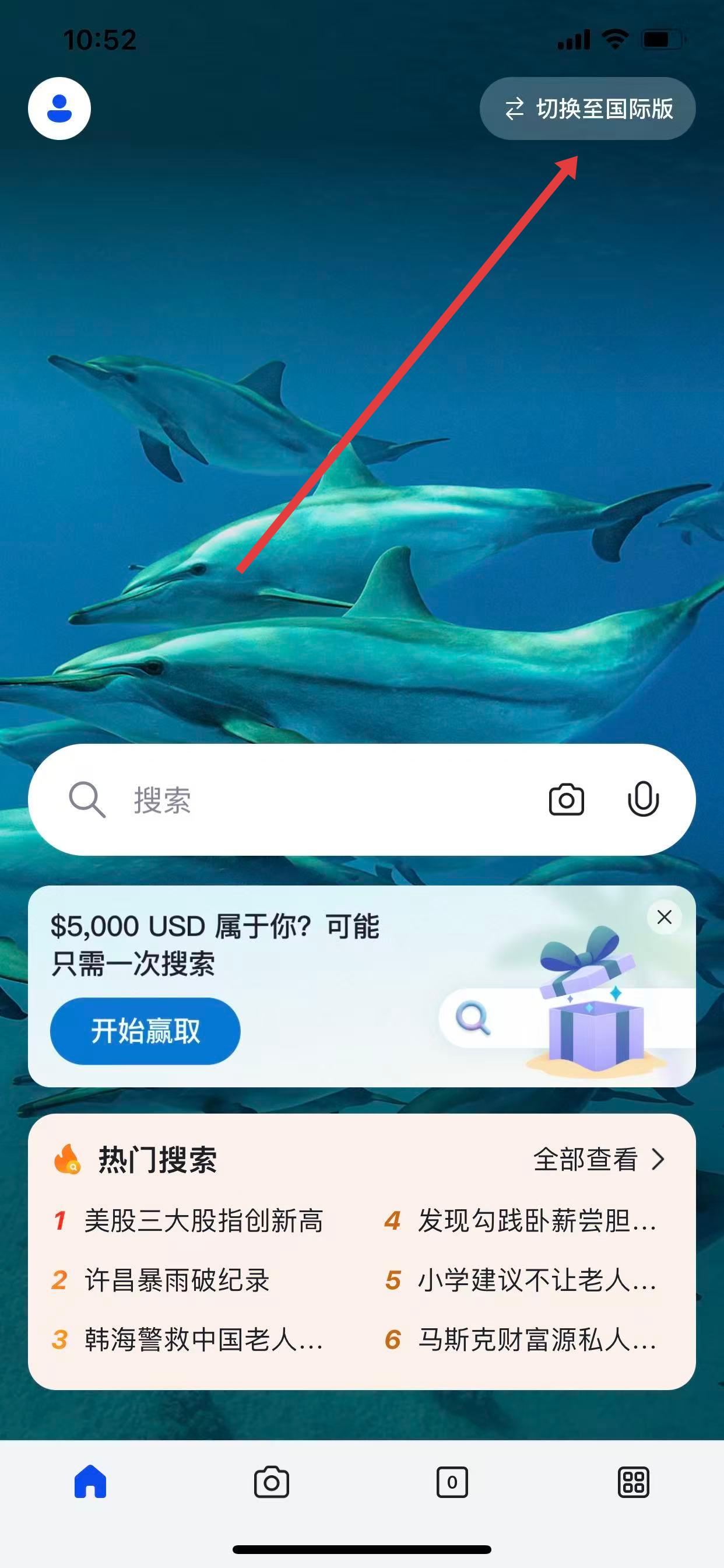Open trending item 许昌暴雨破纪录
This screenshot has width=724, height=1568.
coord(177,1280)
